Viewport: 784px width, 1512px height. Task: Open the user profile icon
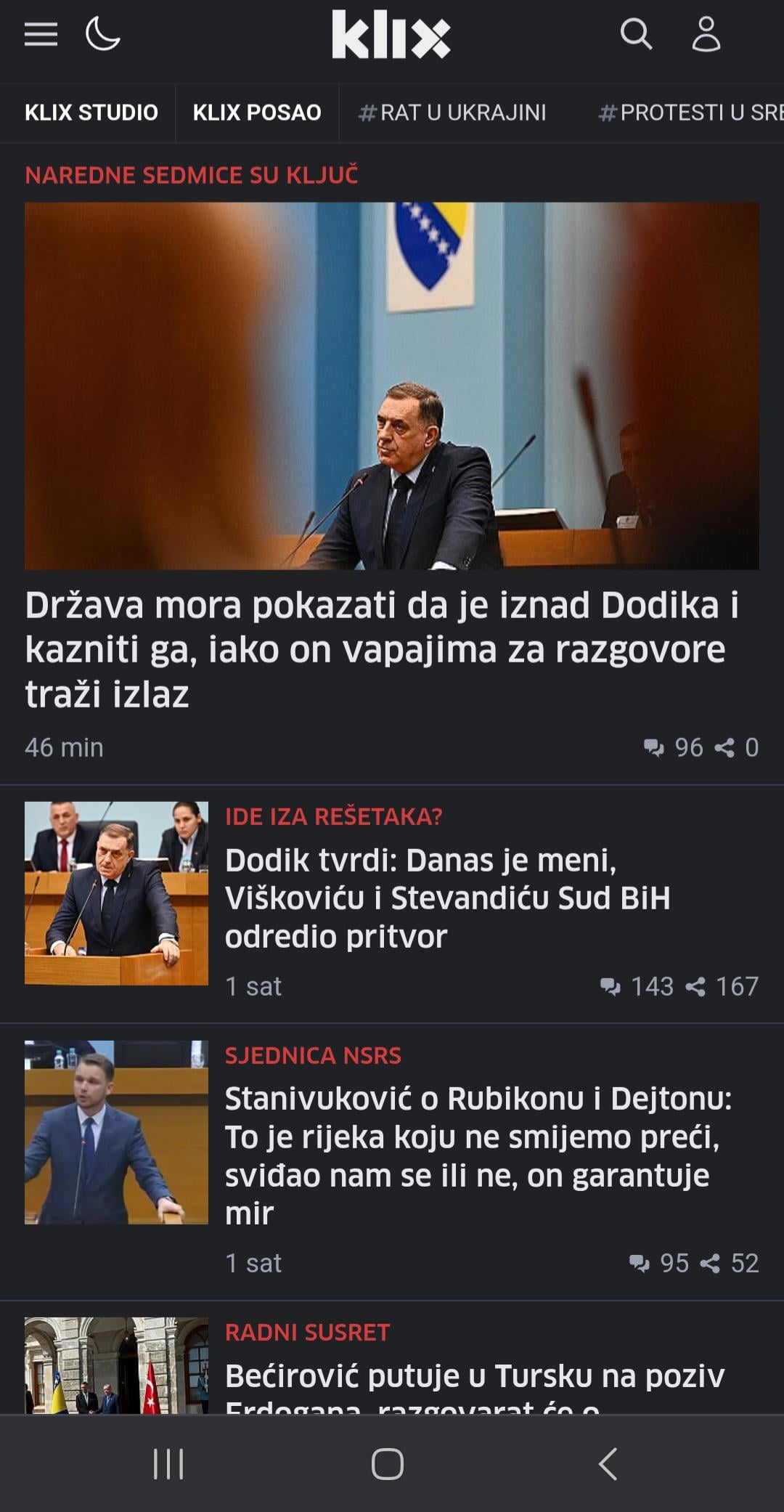[x=706, y=34]
